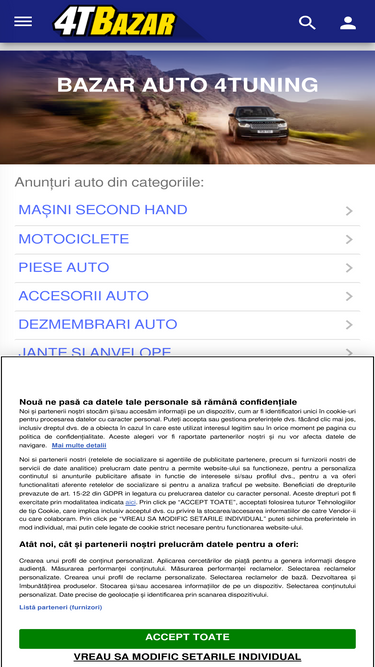Open the hamburger menu
The height and width of the screenshot is (667, 375).
pyautogui.click(x=23, y=22)
